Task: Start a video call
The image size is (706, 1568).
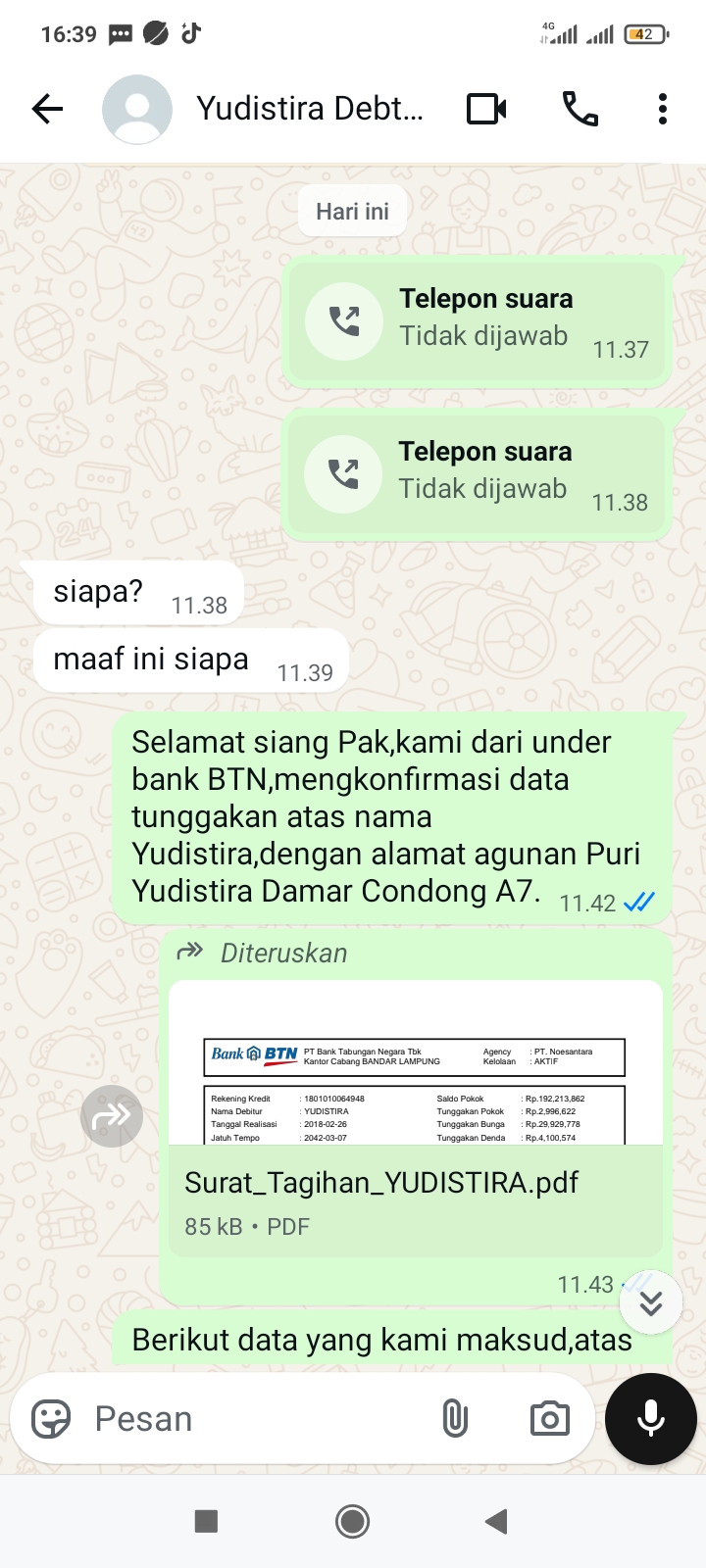Action: (x=486, y=109)
